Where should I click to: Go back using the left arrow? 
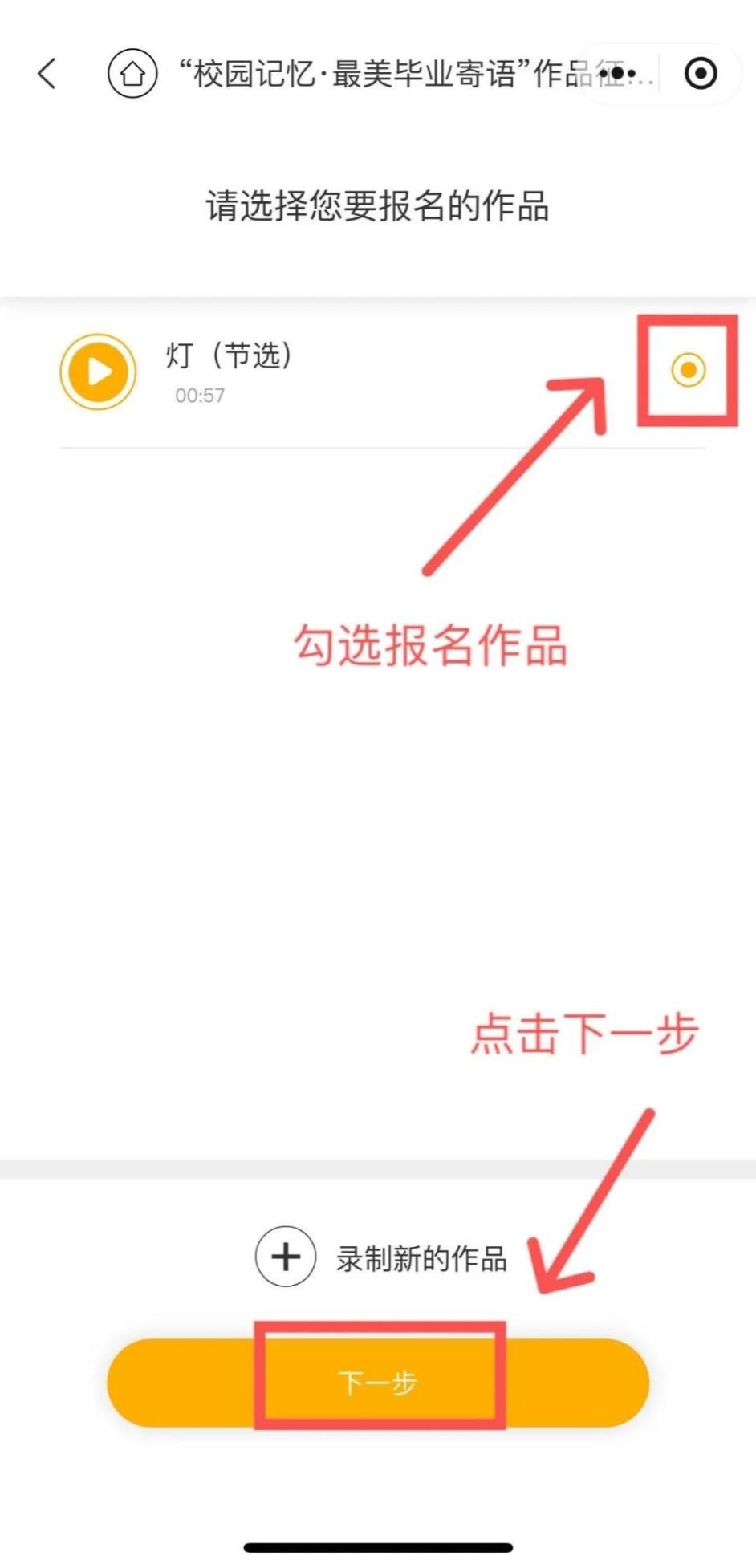click(x=47, y=74)
